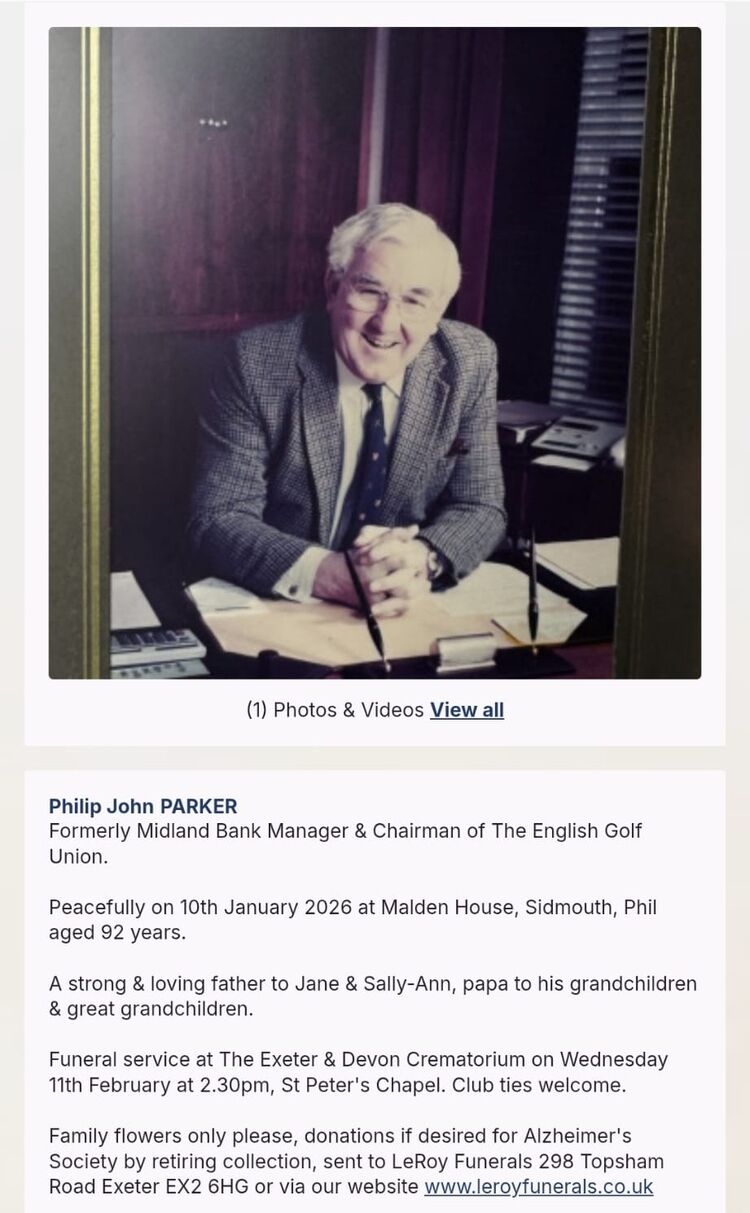
Task: Open the www.leroyfunerals.co.uk website link
Action: (x=538, y=1186)
